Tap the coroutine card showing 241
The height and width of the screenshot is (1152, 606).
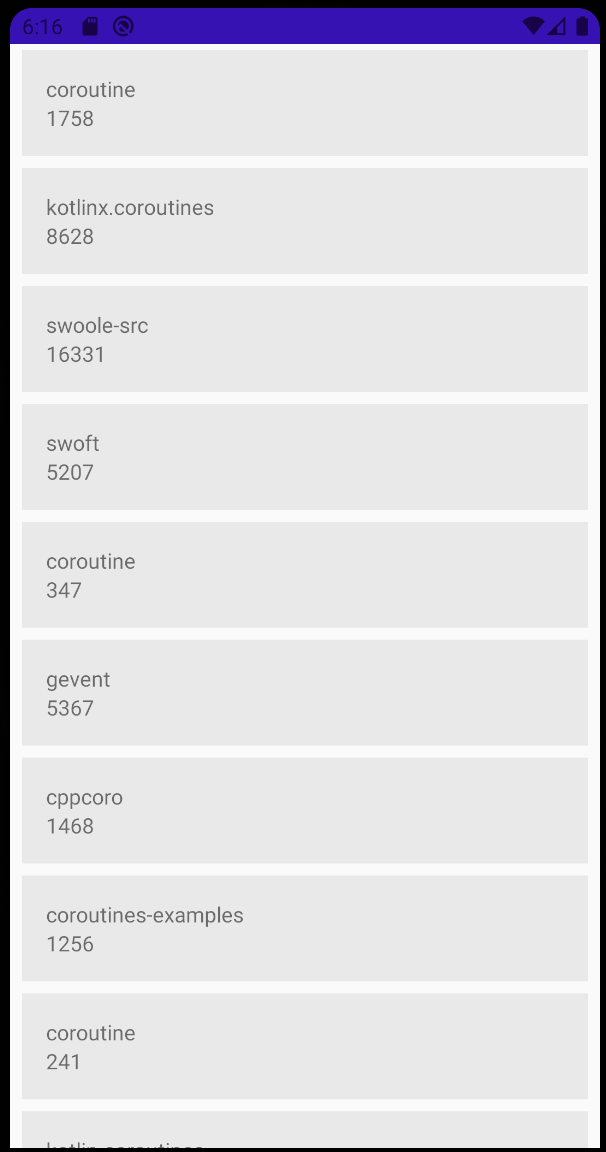[305, 1046]
